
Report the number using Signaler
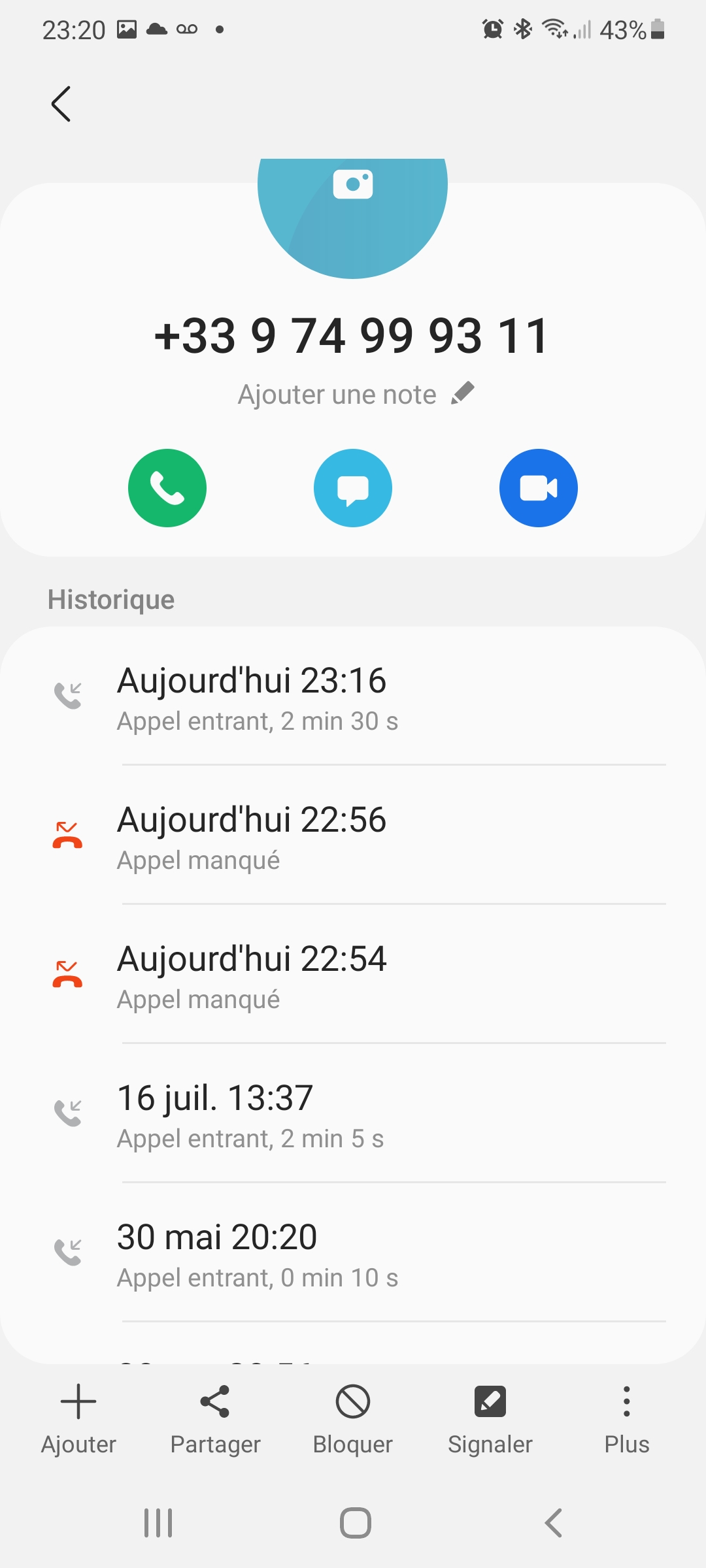[x=490, y=1418]
